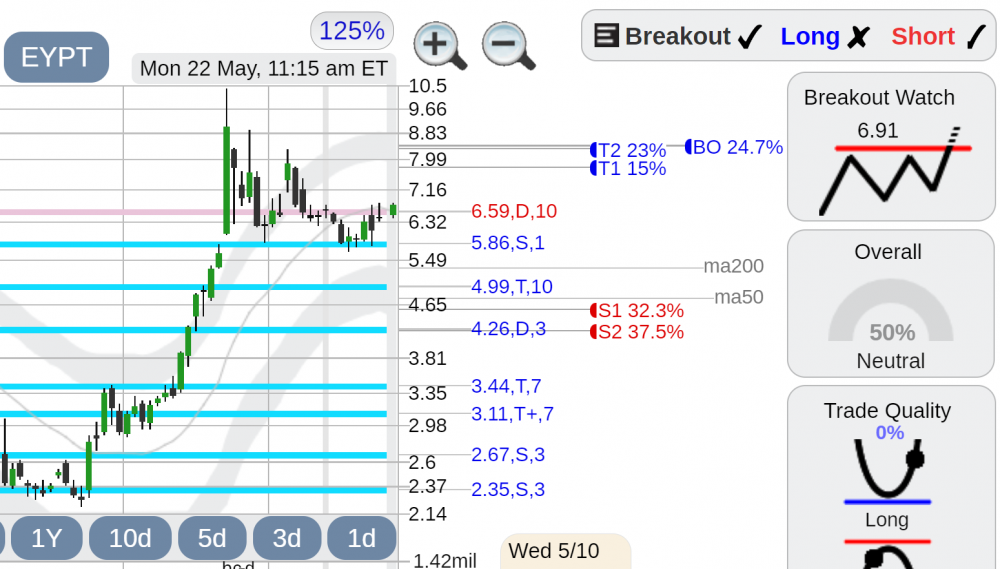Tap the 125% zoom level indicator
Viewport: 1000px width, 569px height.
click(x=352, y=31)
